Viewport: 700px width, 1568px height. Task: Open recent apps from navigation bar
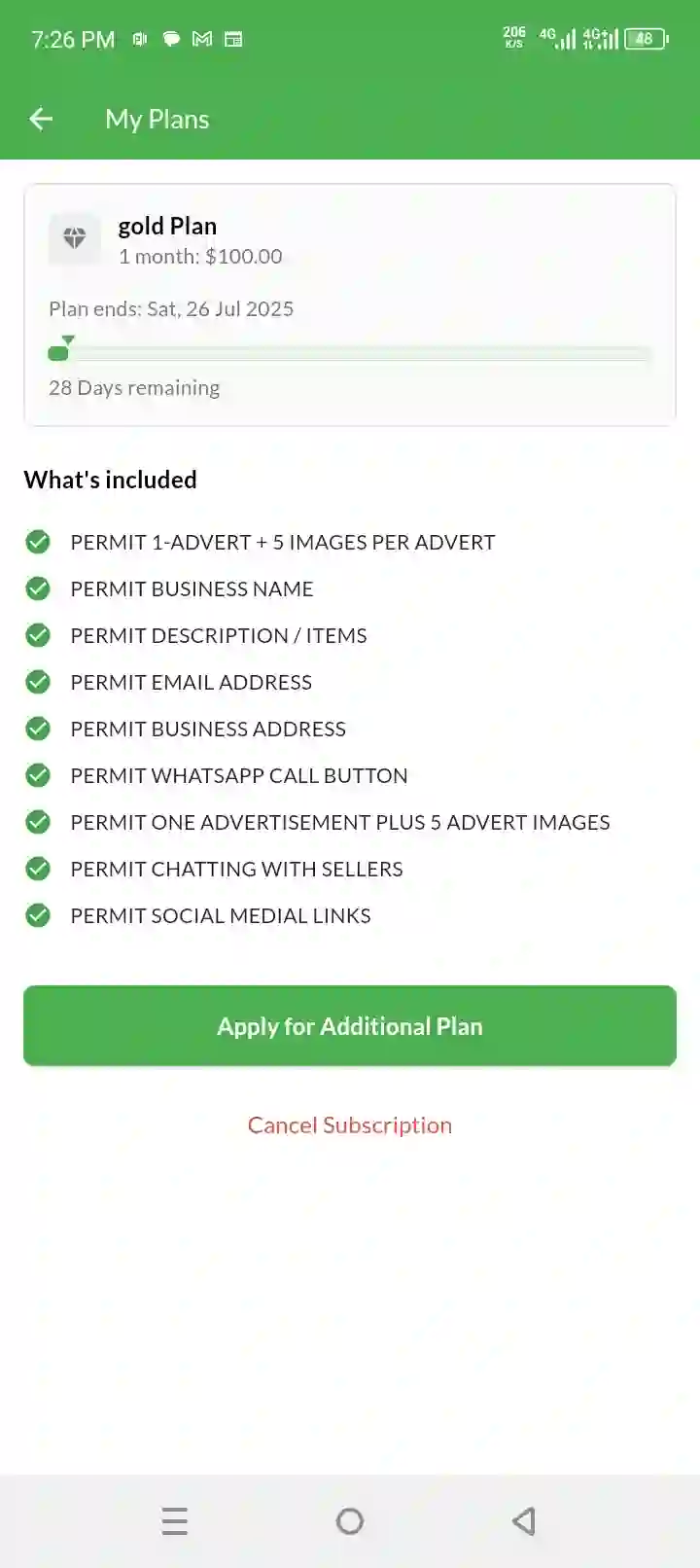point(175,1520)
